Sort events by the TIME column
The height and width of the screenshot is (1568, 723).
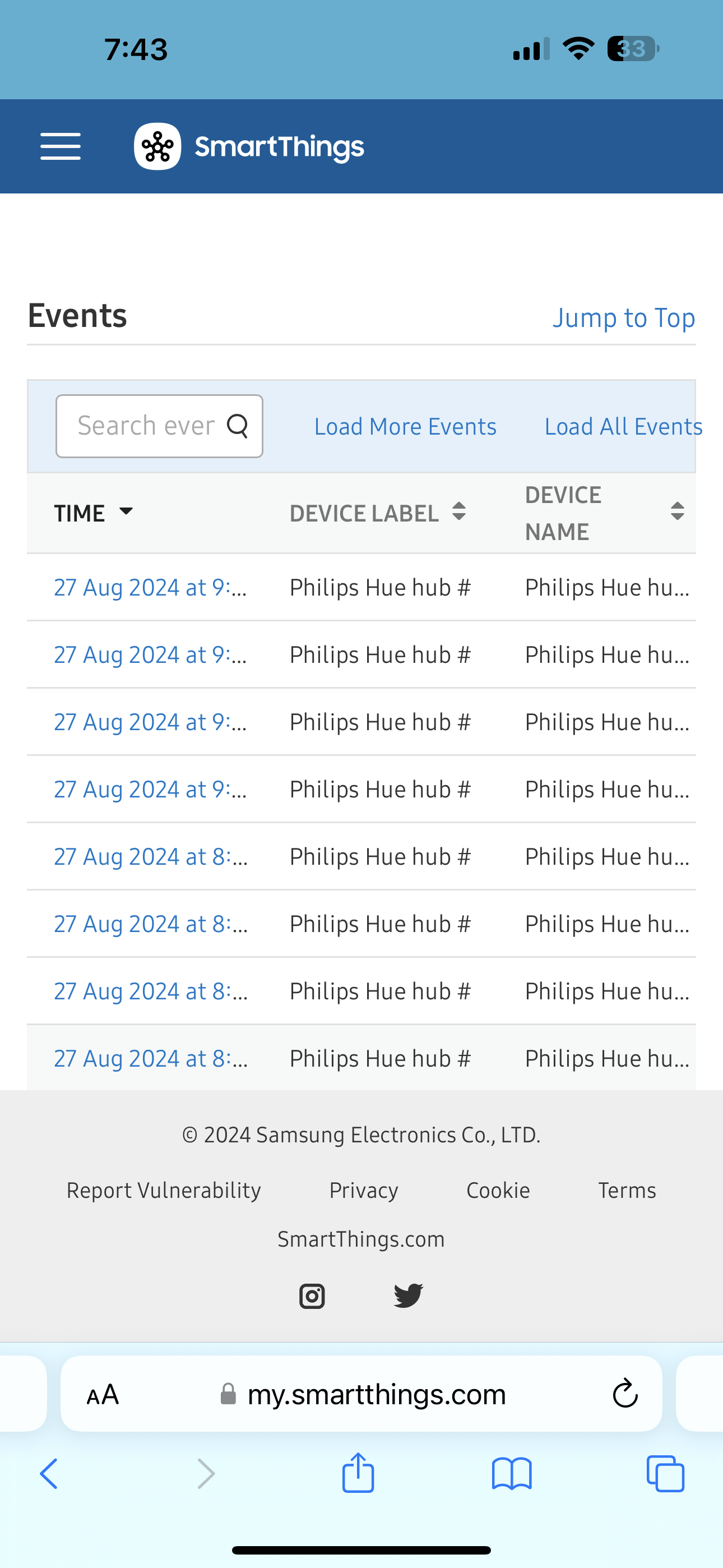tap(93, 513)
